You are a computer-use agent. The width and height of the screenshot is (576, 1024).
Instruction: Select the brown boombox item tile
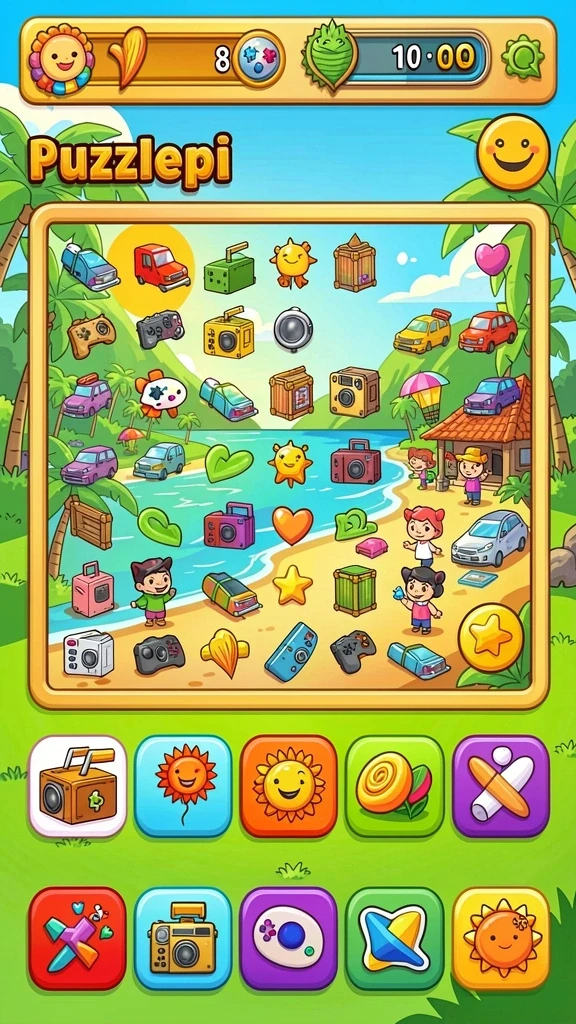coord(78,786)
